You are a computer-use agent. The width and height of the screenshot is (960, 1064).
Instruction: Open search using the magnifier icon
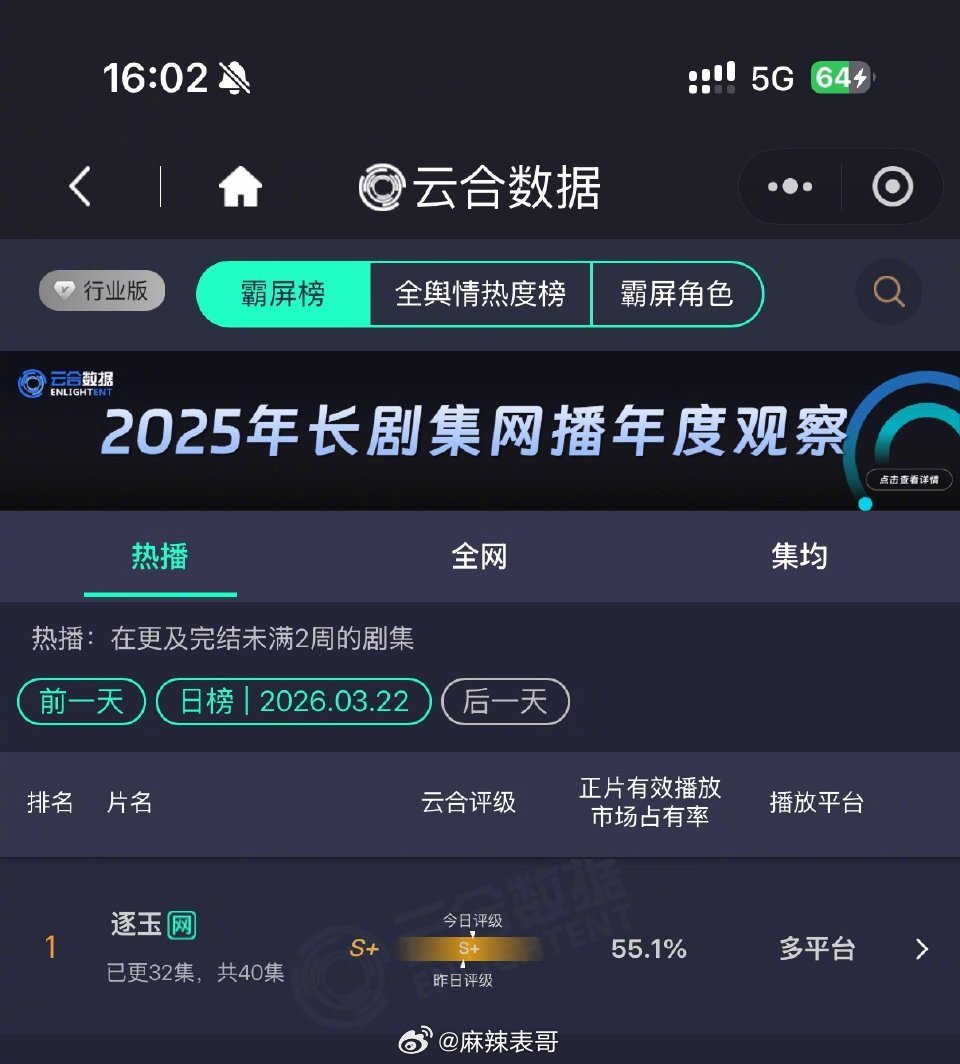[888, 292]
